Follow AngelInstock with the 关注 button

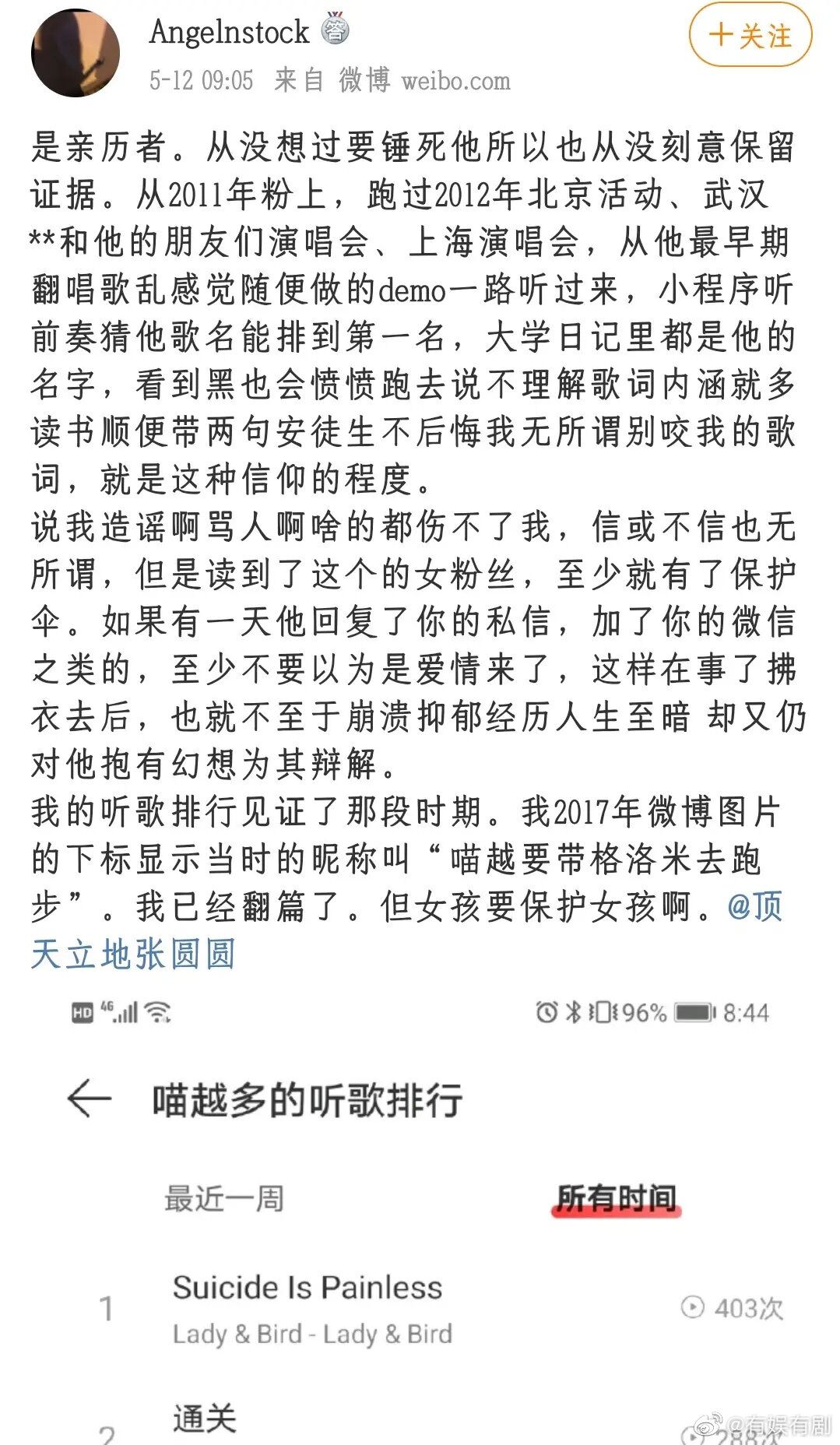pos(750,35)
